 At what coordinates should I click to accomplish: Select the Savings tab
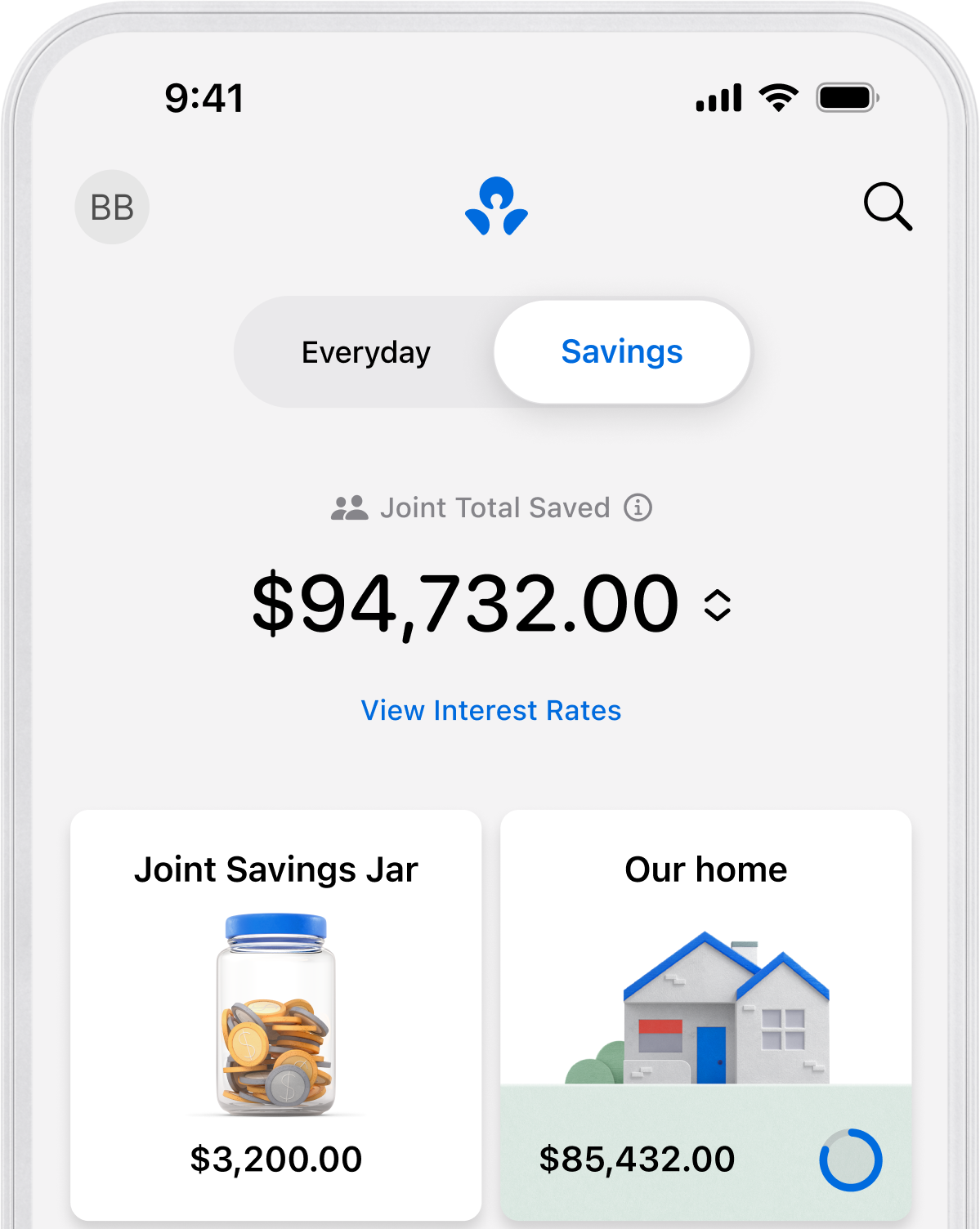(x=621, y=352)
